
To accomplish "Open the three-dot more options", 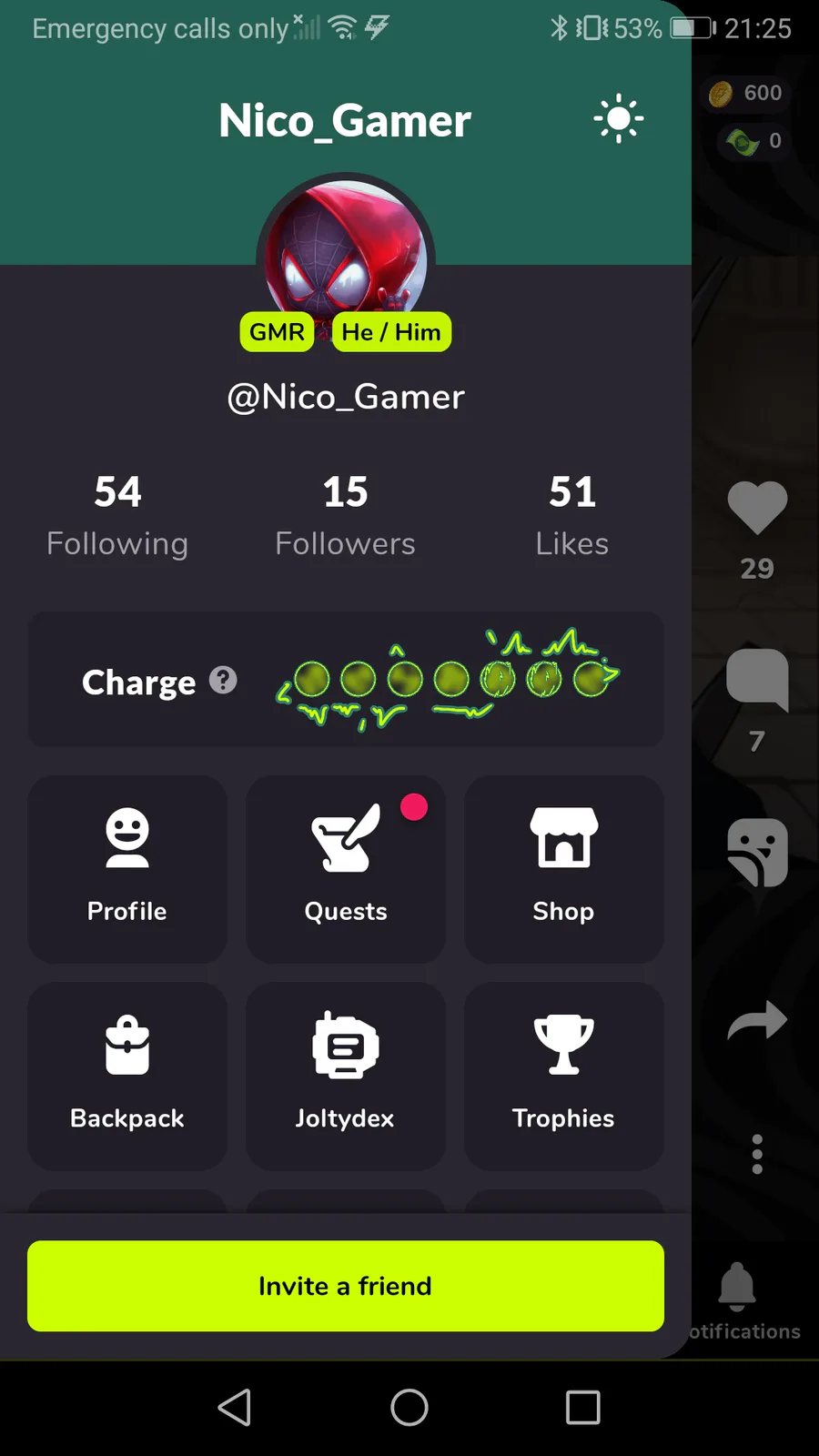I will tap(757, 1154).
